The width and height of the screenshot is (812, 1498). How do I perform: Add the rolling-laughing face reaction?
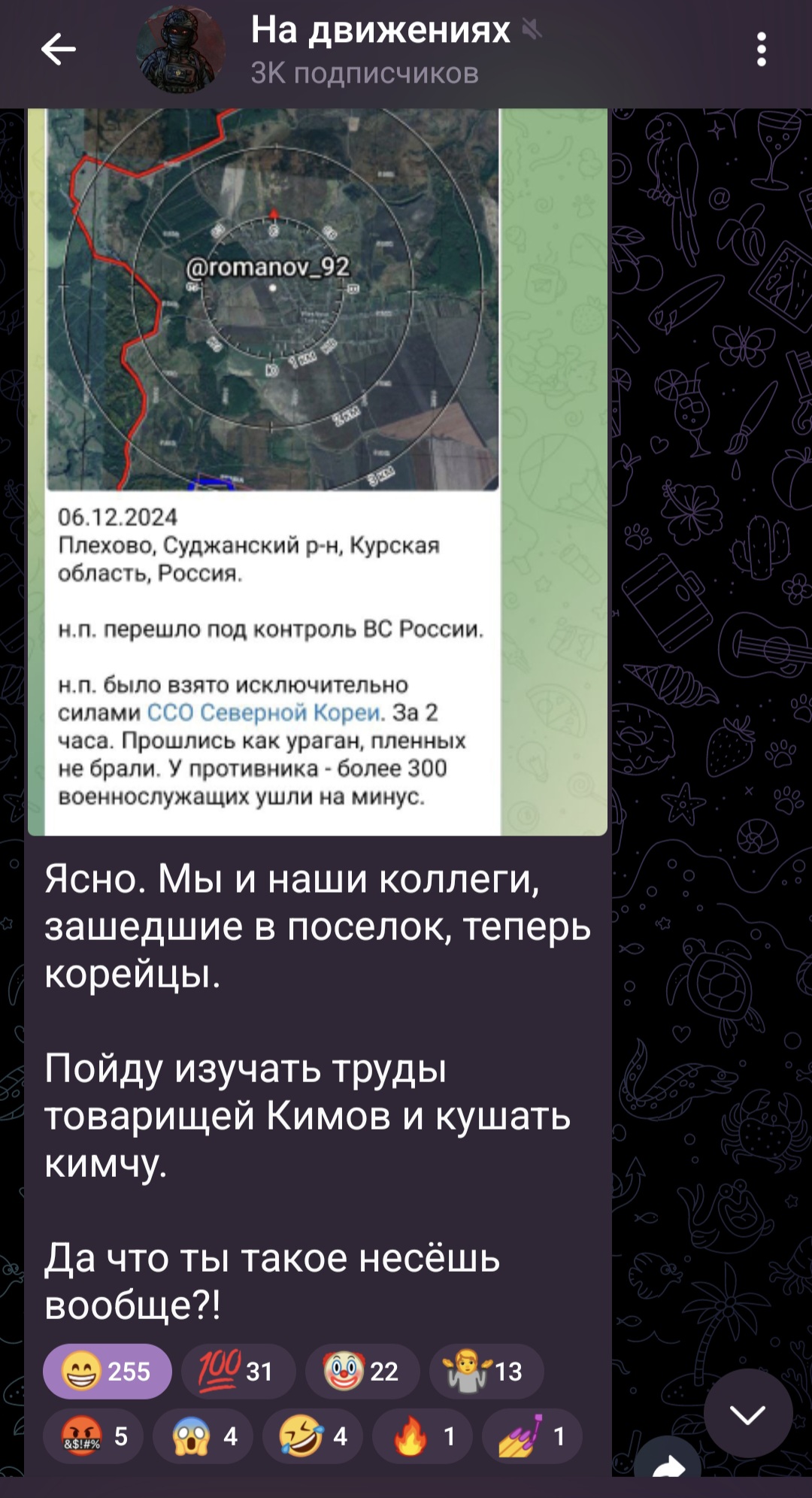[312, 1436]
